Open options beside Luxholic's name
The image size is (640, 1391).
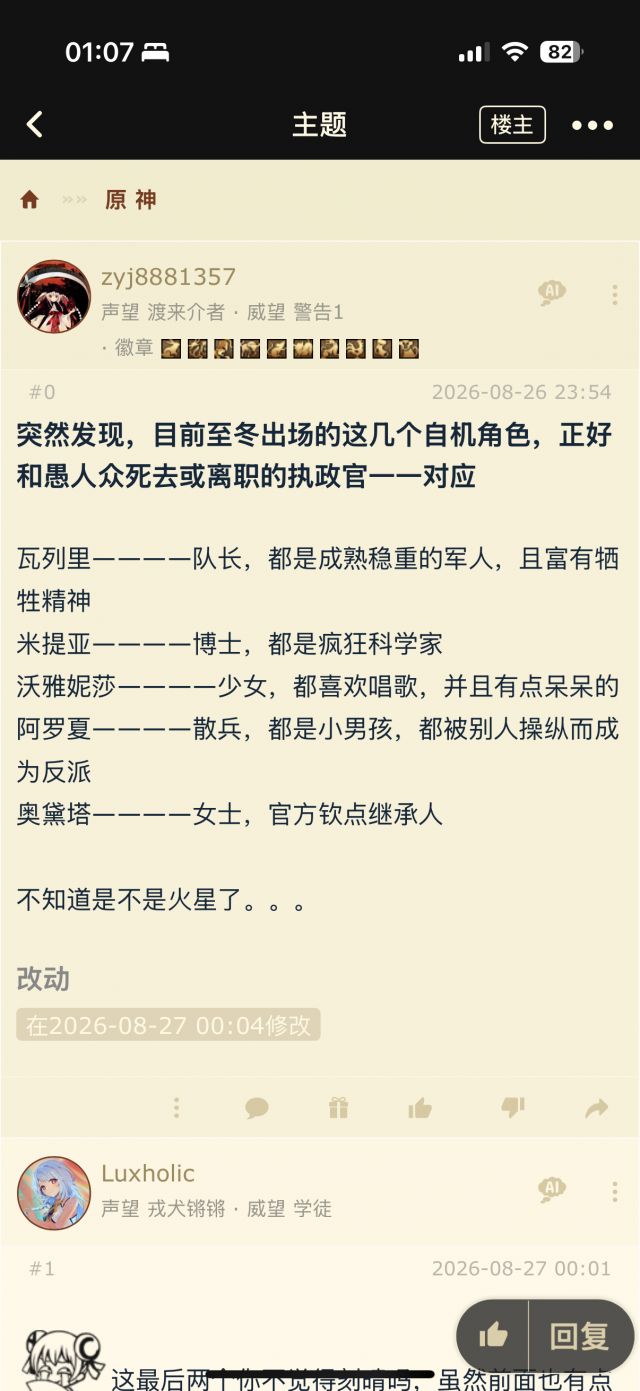[614, 1190]
